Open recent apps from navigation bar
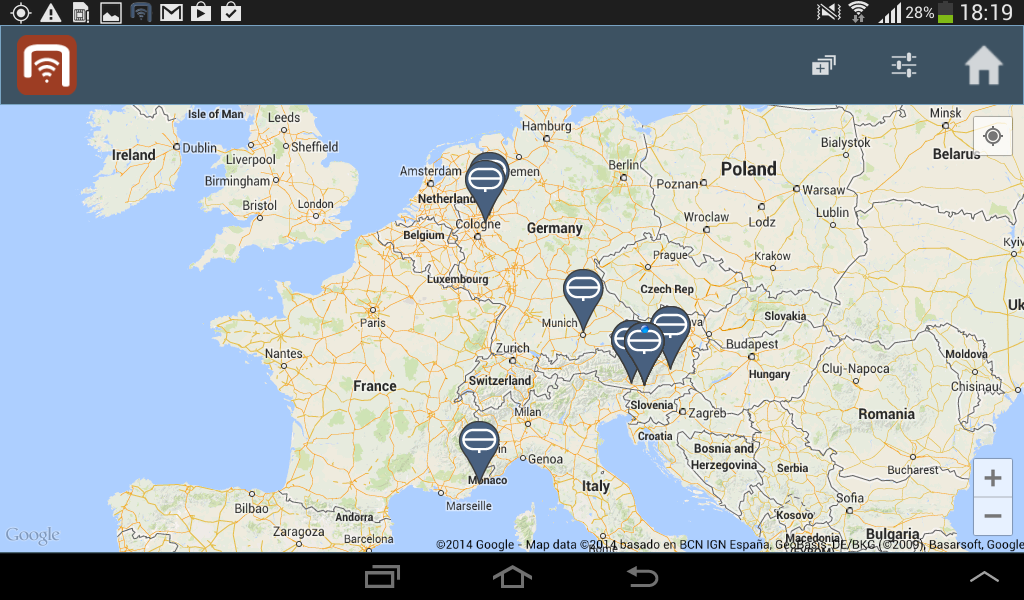Viewport: 1024px width, 600px height. pyautogui.click(x=382, y=577)
